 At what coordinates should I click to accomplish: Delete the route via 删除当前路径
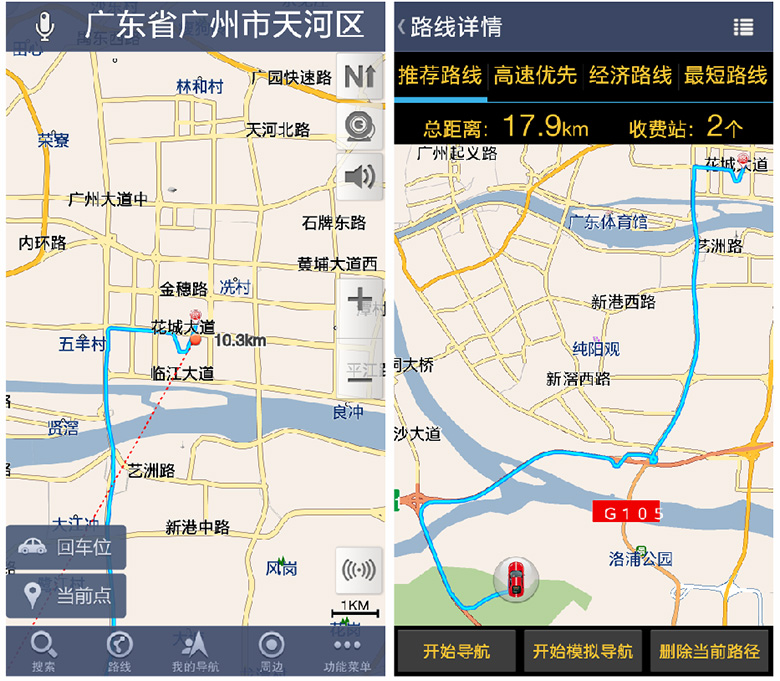pos(710,651)
